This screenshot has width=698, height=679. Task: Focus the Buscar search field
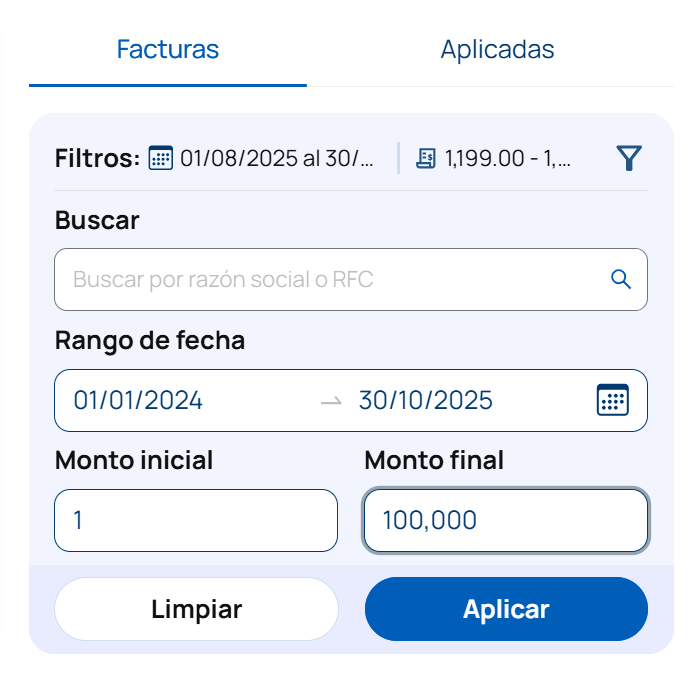pos(330,279)
